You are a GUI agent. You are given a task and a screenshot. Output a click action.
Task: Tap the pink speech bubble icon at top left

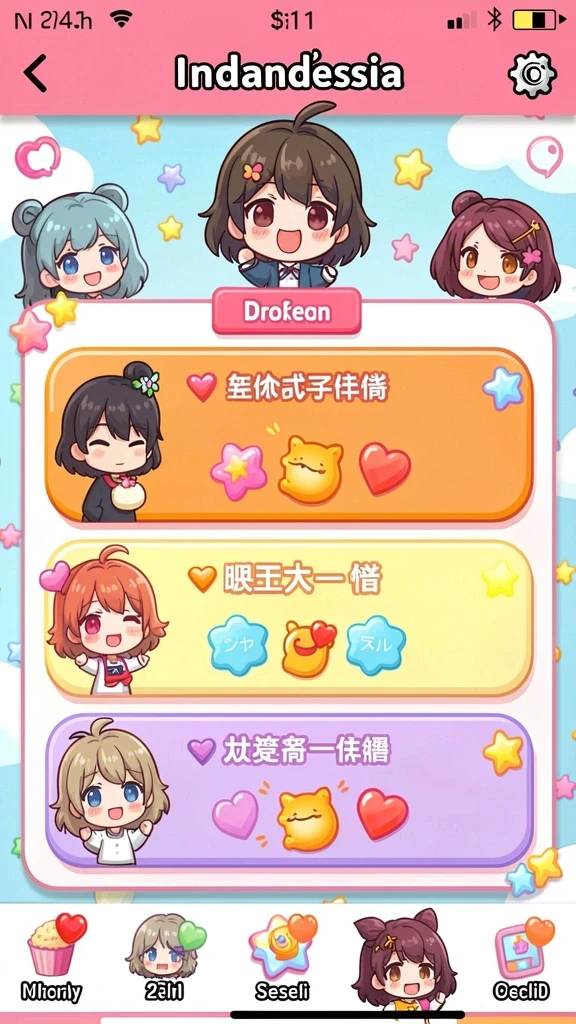(x=37, y=157)
